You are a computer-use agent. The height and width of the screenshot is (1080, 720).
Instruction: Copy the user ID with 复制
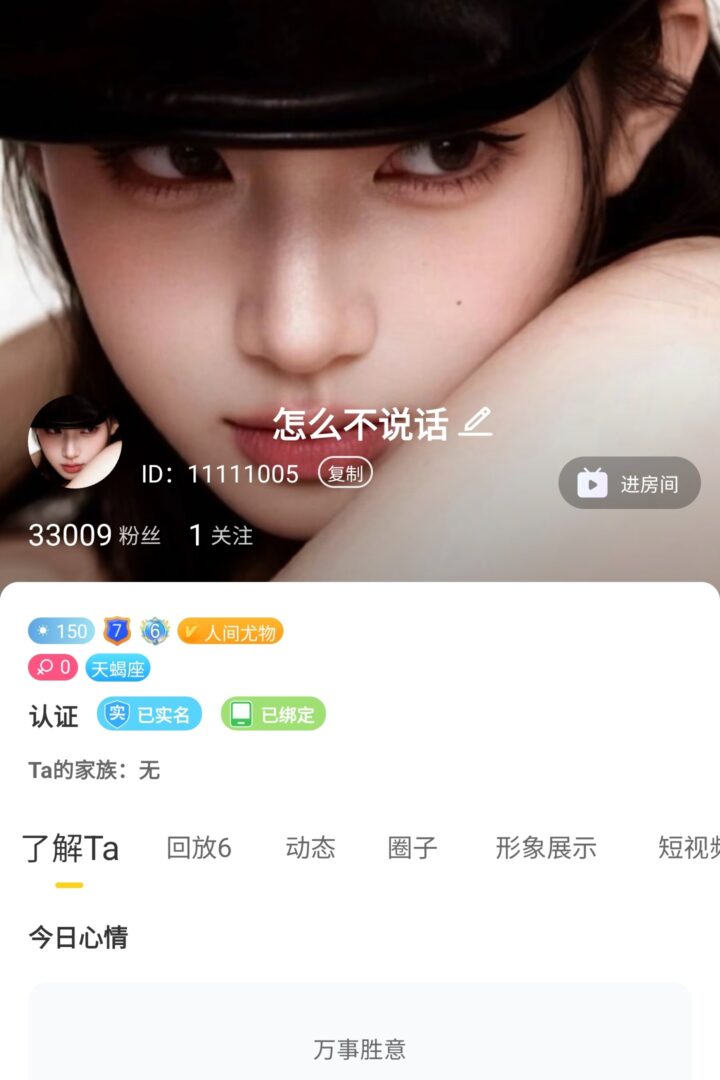345,474
